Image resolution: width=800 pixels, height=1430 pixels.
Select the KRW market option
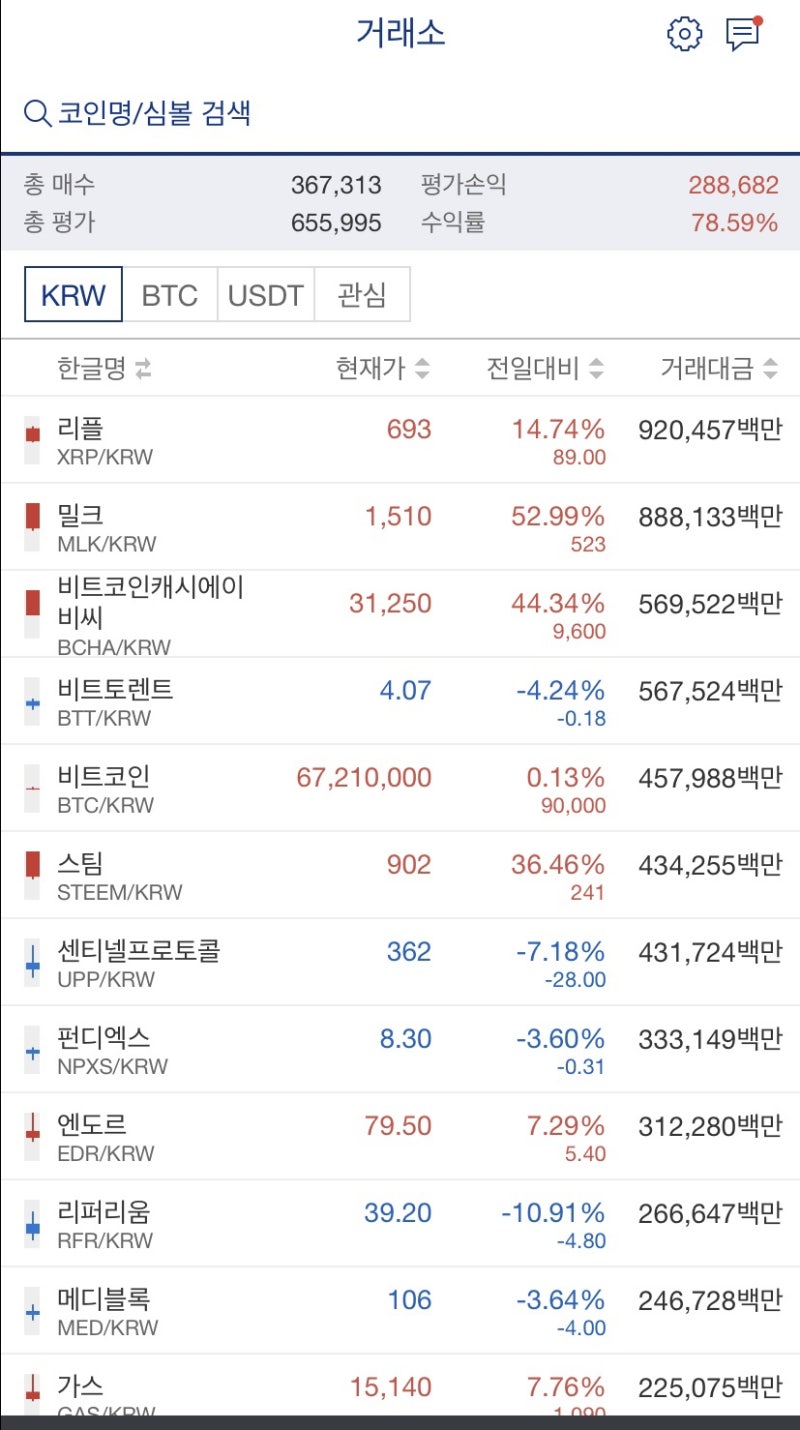[x=72, y=294]
